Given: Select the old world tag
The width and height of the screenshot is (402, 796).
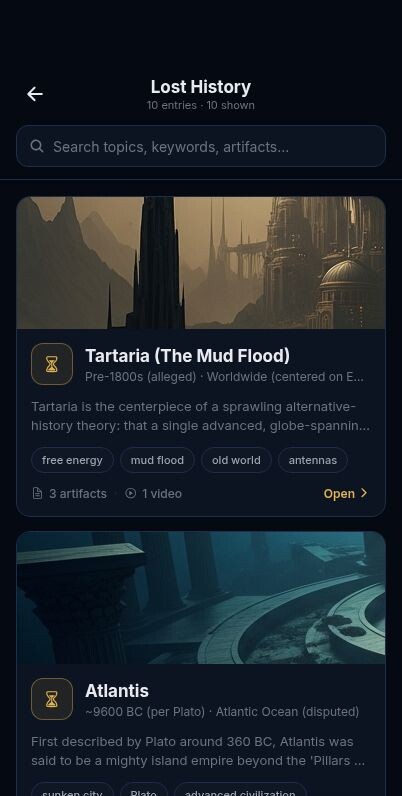Looking at the screenshot, I should pos(236,460).
